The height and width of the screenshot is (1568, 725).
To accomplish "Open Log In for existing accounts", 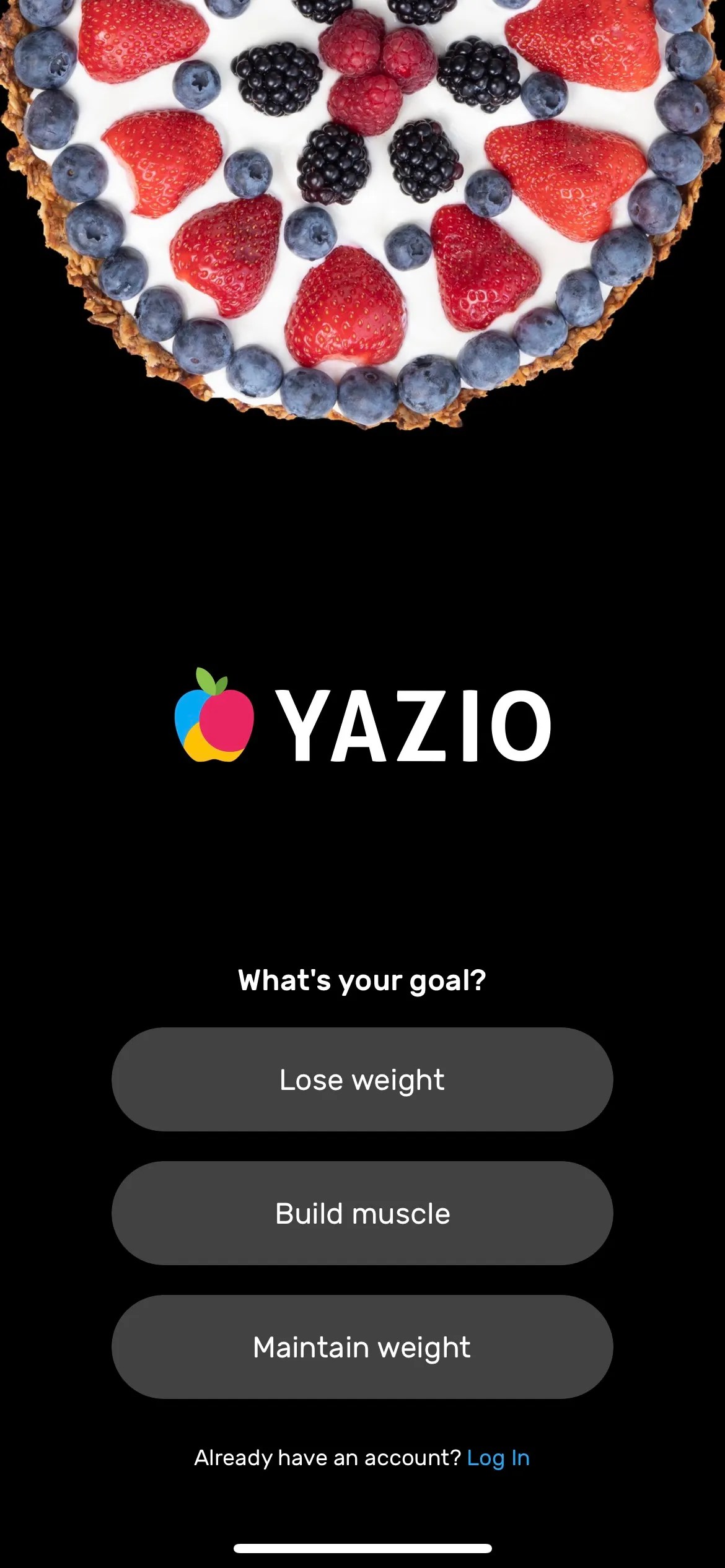I will 498,1458.
